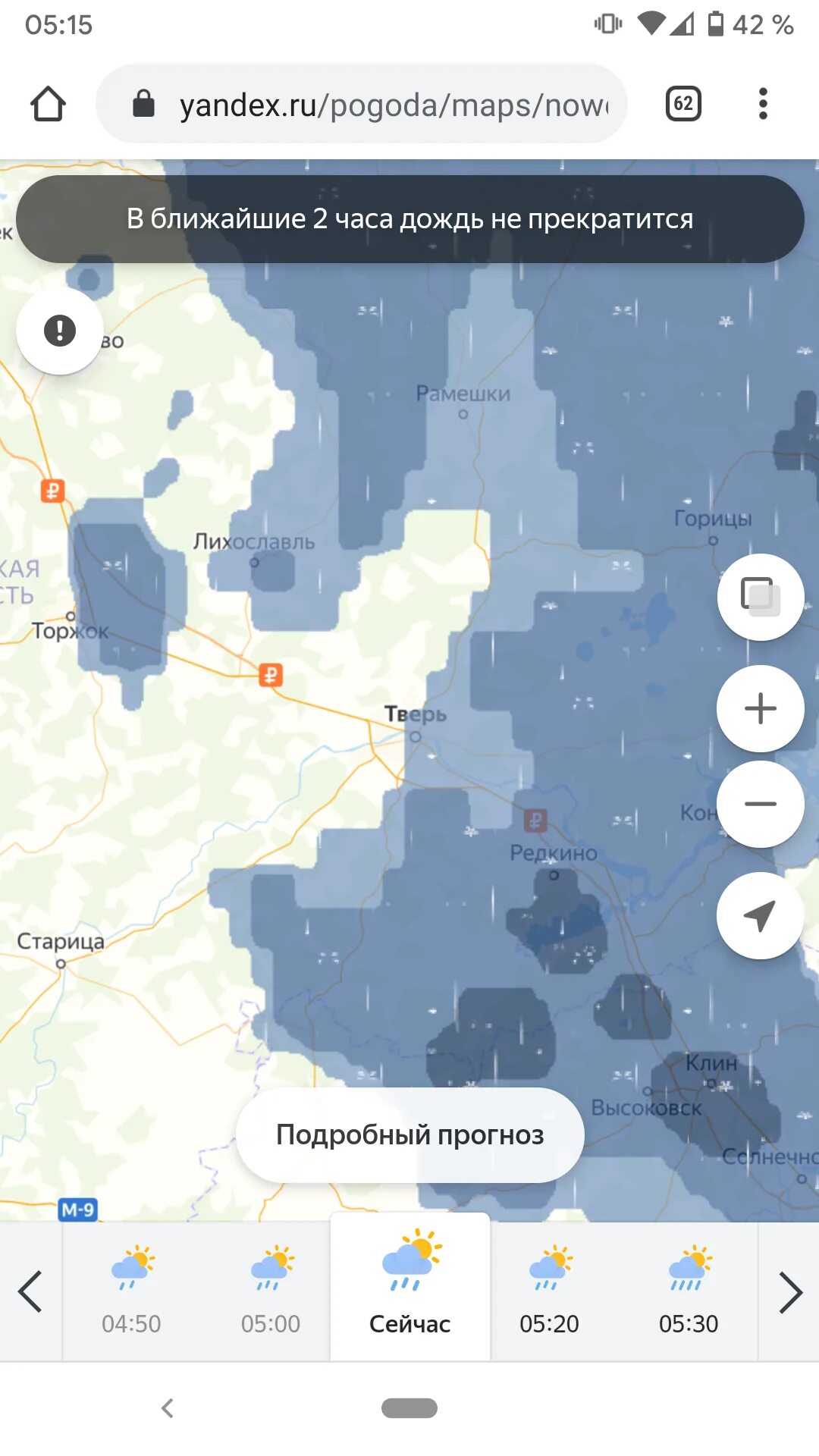Open the map layers selector
This screenshot has width=819, height=1456.
pyautogui.click(x=760, y=597)
